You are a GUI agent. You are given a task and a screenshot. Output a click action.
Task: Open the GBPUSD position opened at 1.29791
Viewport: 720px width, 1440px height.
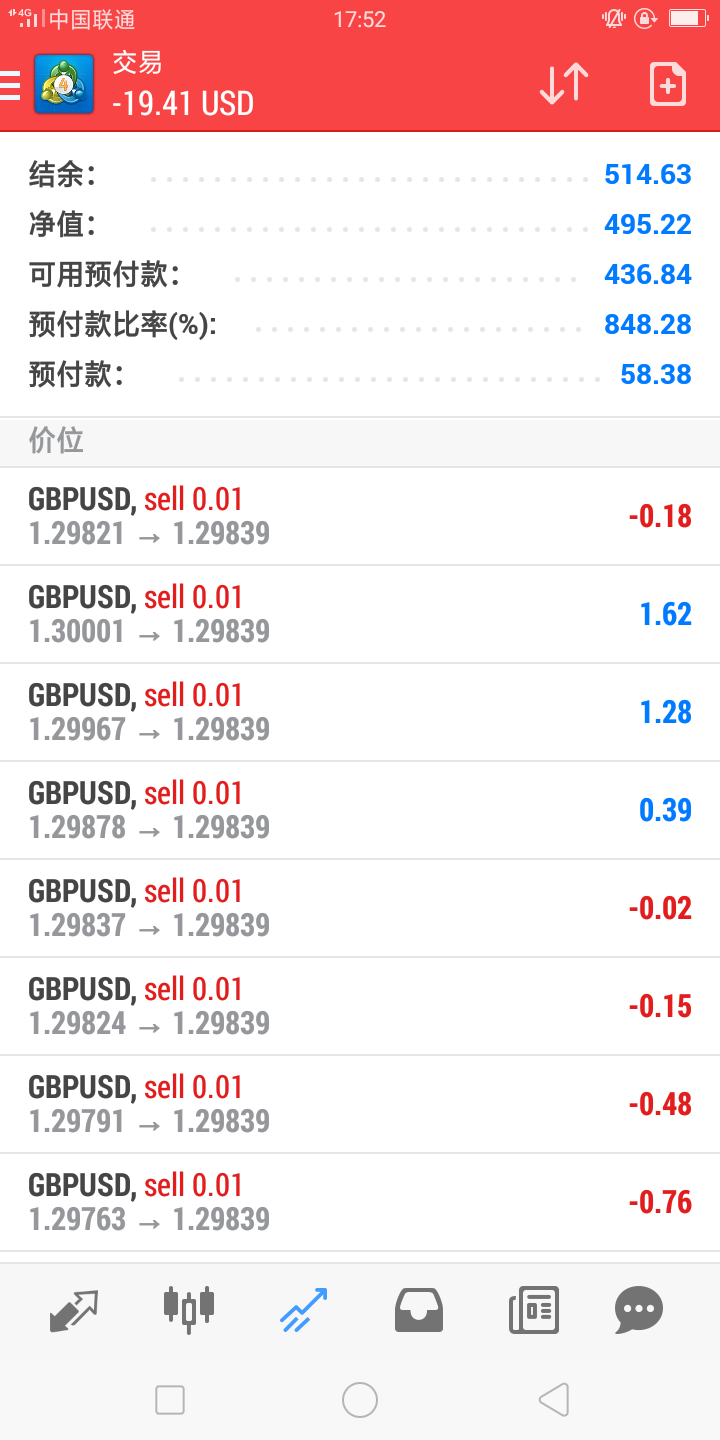(360, 1104)
